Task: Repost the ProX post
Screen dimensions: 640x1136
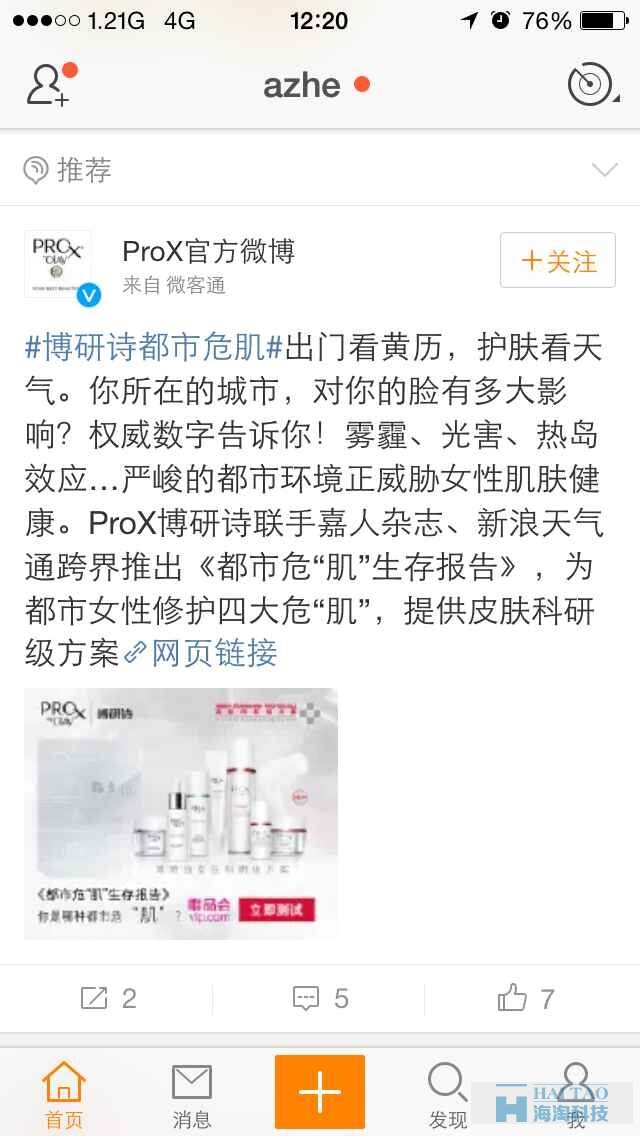Action: 107,997
